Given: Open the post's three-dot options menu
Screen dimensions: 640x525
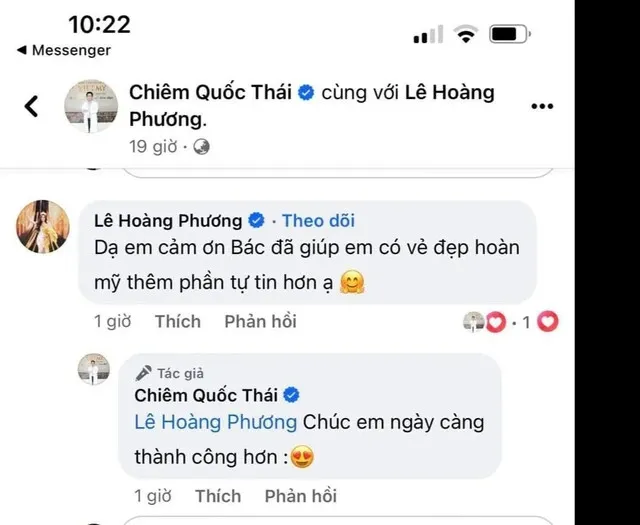Looking at the screenshot, I should click(542, 106).
